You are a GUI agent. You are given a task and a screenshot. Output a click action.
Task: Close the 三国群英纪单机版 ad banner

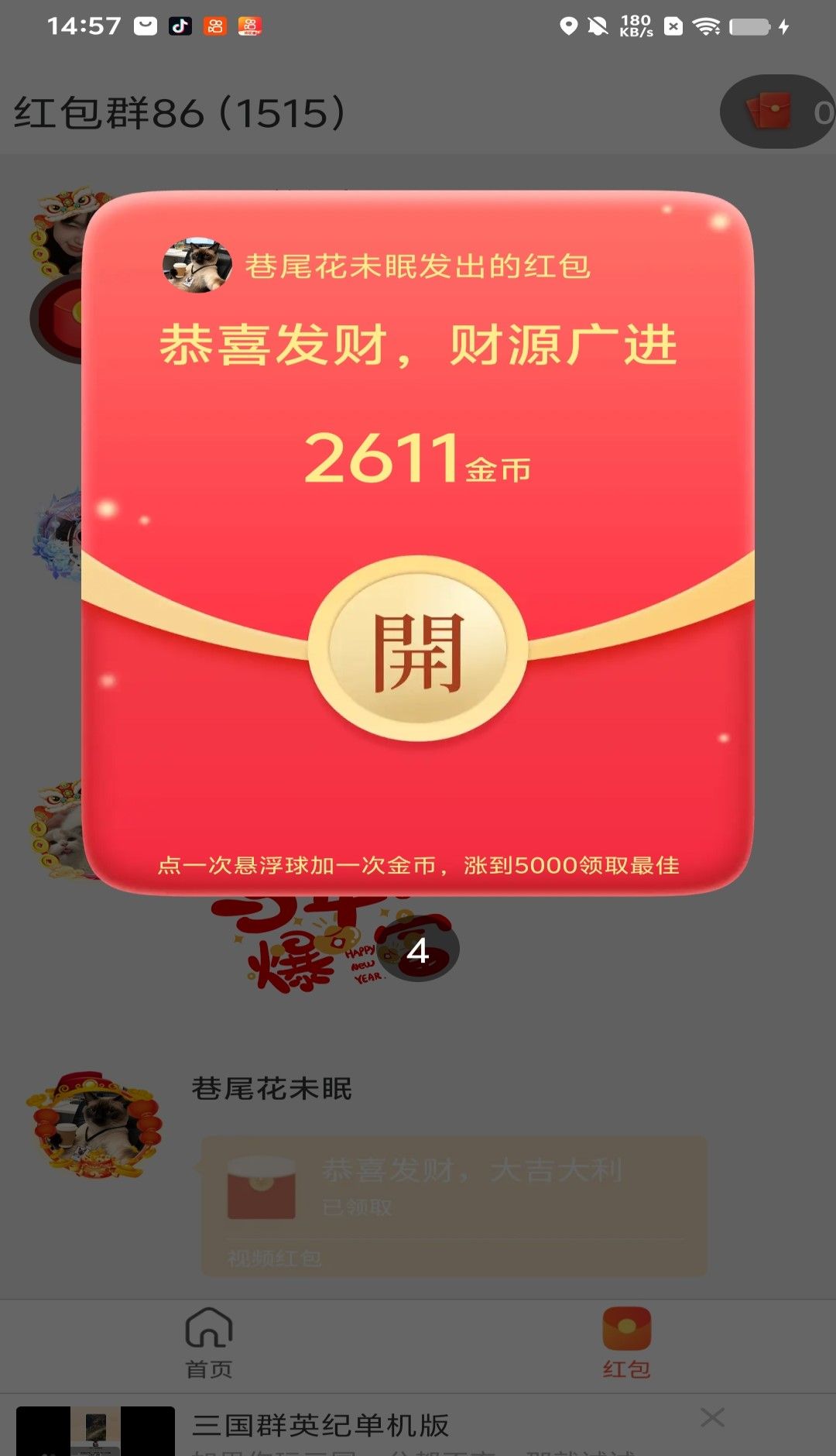coord(712,1417)
